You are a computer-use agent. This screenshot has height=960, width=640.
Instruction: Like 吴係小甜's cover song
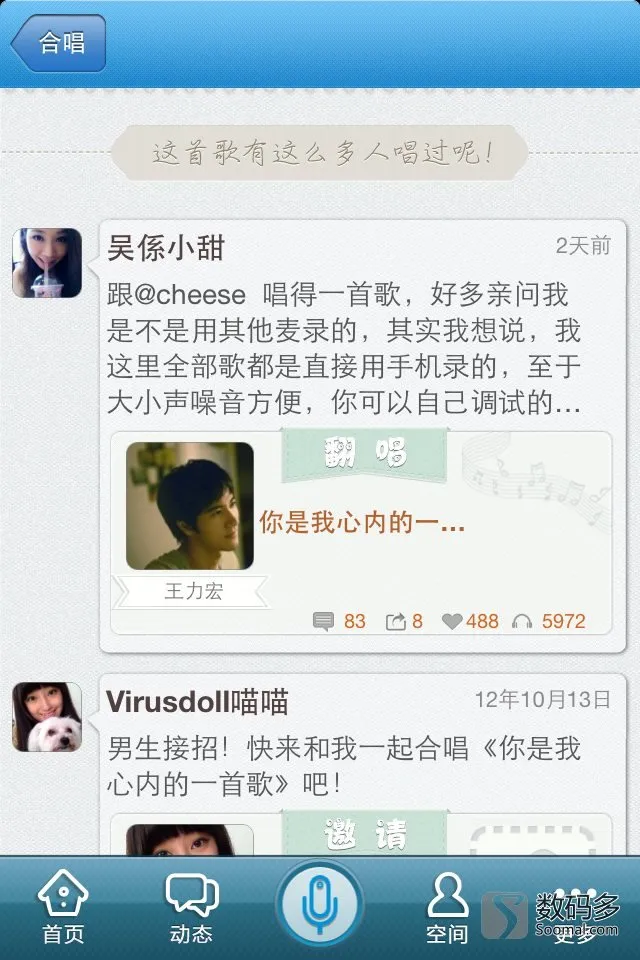(470, 621)
